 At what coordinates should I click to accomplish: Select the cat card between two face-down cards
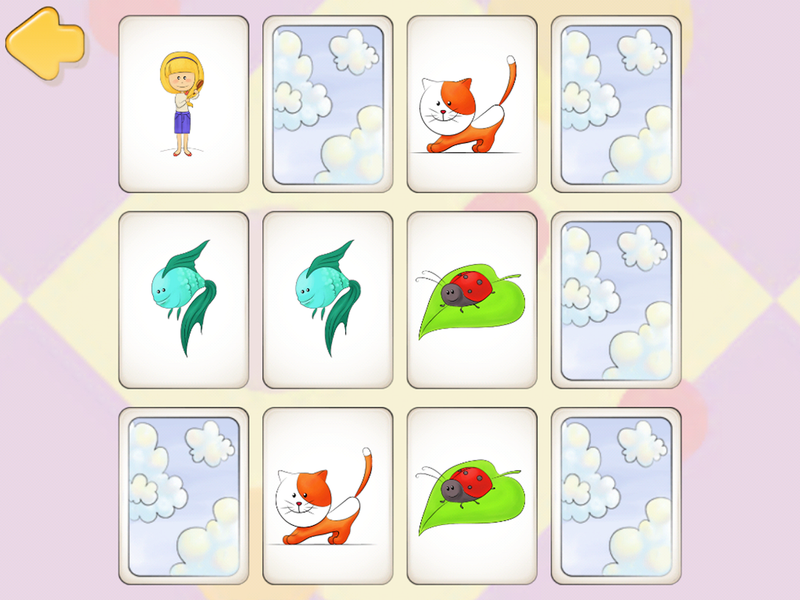471,104
